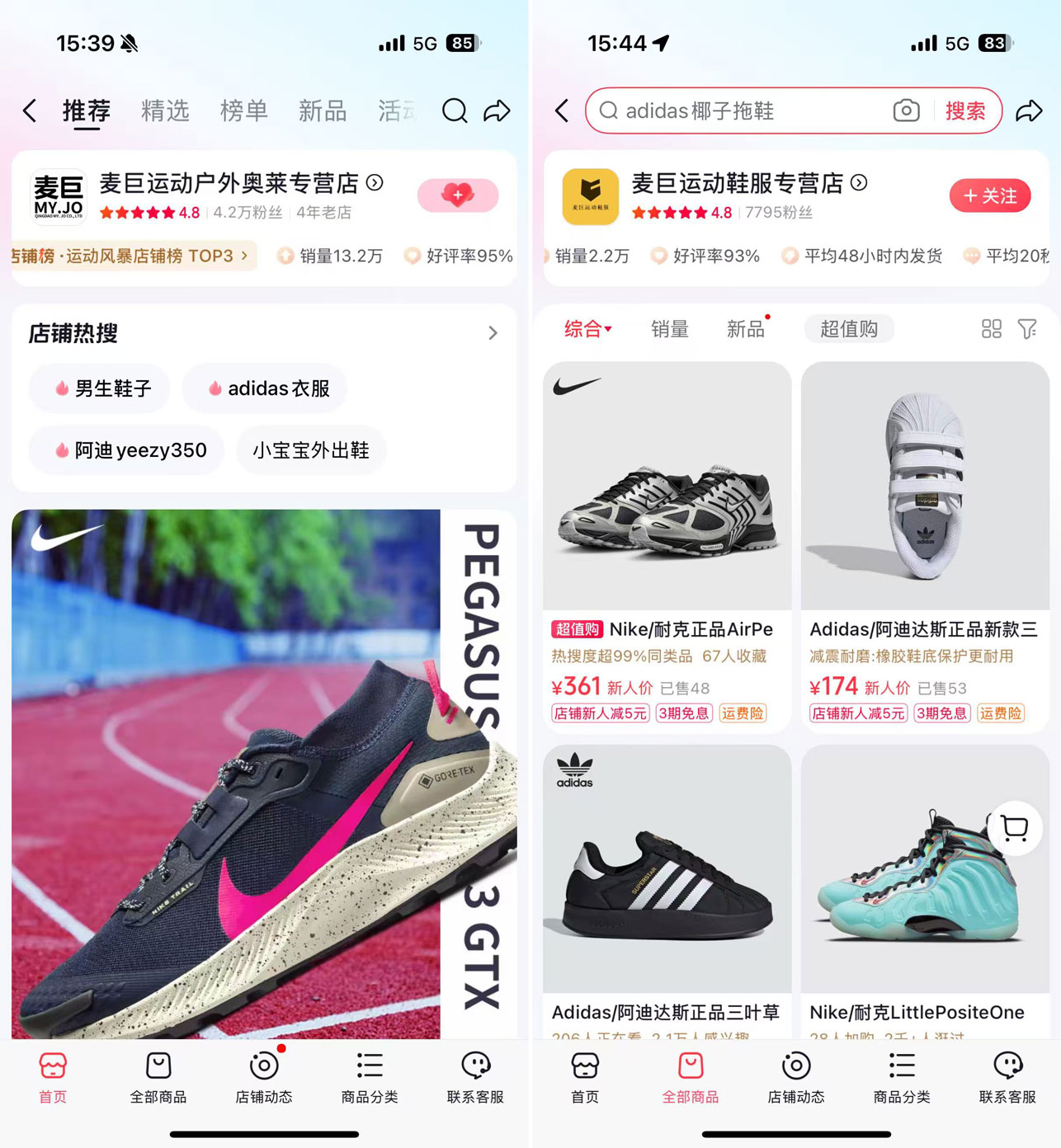The width and height of the screenshot is (1061, 1148).
Task: Tap the 搜索 search button
Action: point(964,111)
